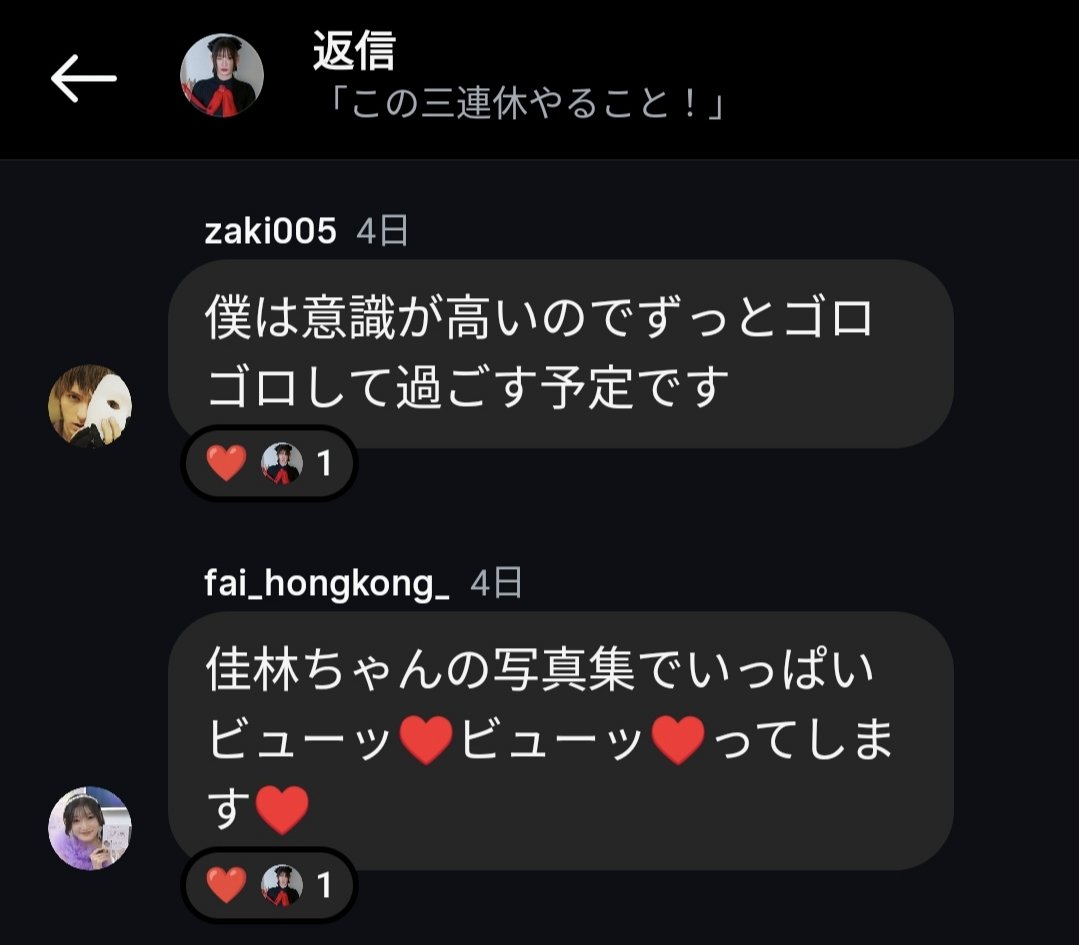Tap fai_hongkong_'s avatar picture
Viewport: 1079px width, 945px height.
(x=90, y=827)
